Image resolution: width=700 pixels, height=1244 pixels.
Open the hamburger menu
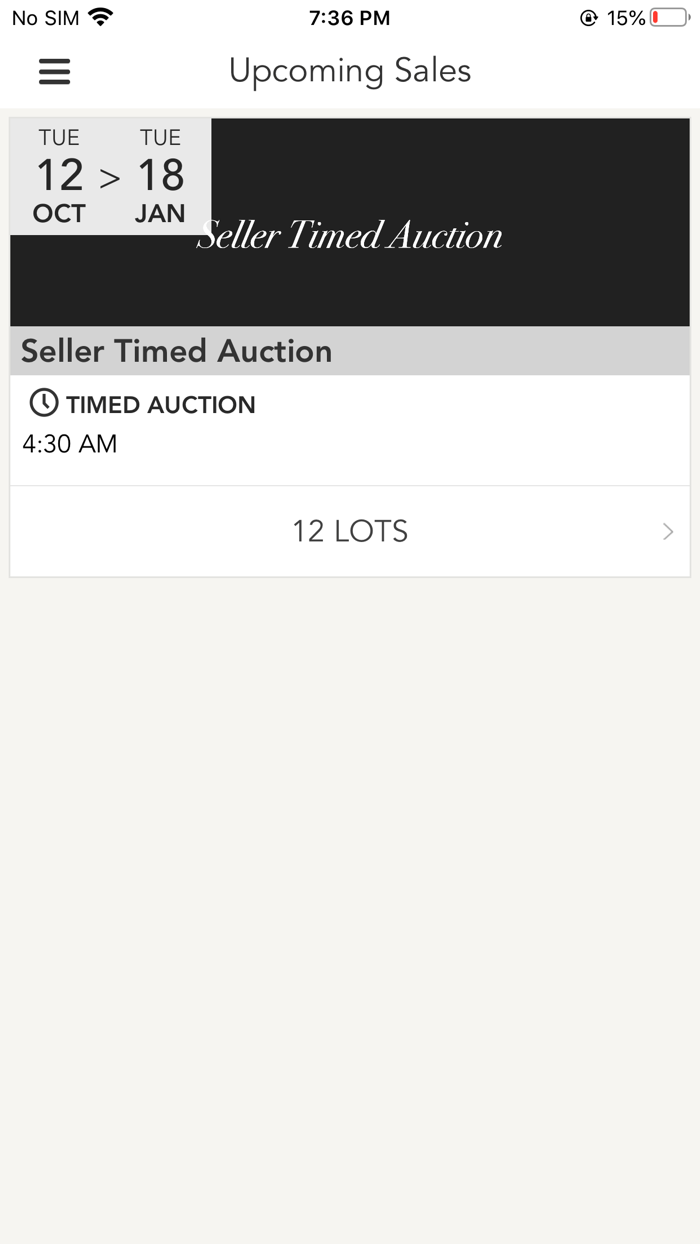click(54, 71)
